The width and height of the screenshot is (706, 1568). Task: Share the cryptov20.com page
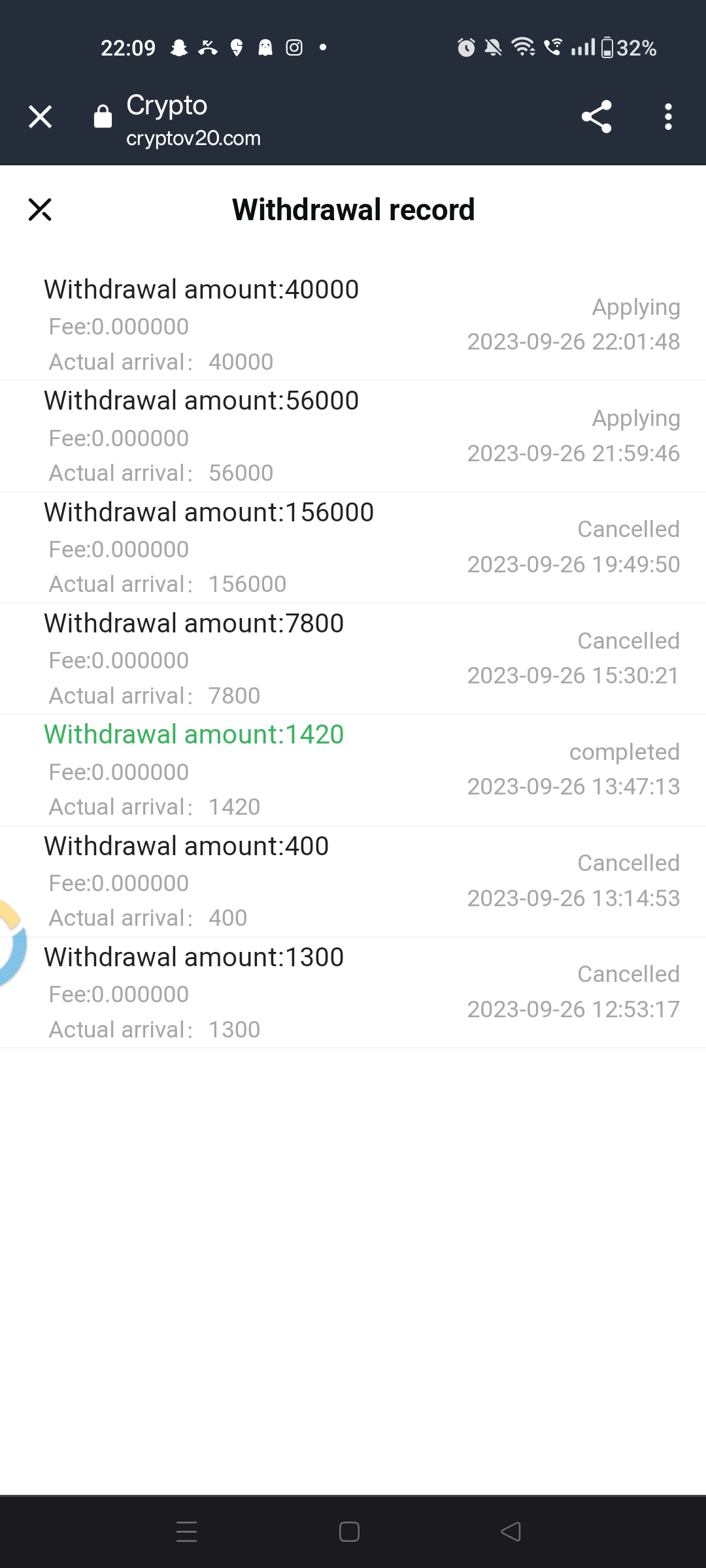point(596,117)
